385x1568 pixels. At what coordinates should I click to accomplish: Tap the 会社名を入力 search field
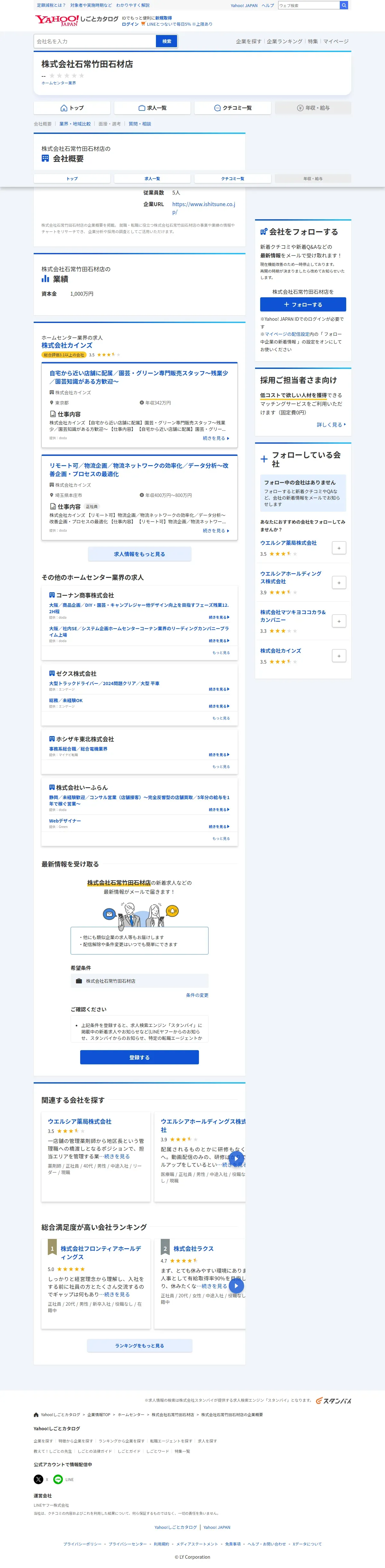tap(95, 41)
